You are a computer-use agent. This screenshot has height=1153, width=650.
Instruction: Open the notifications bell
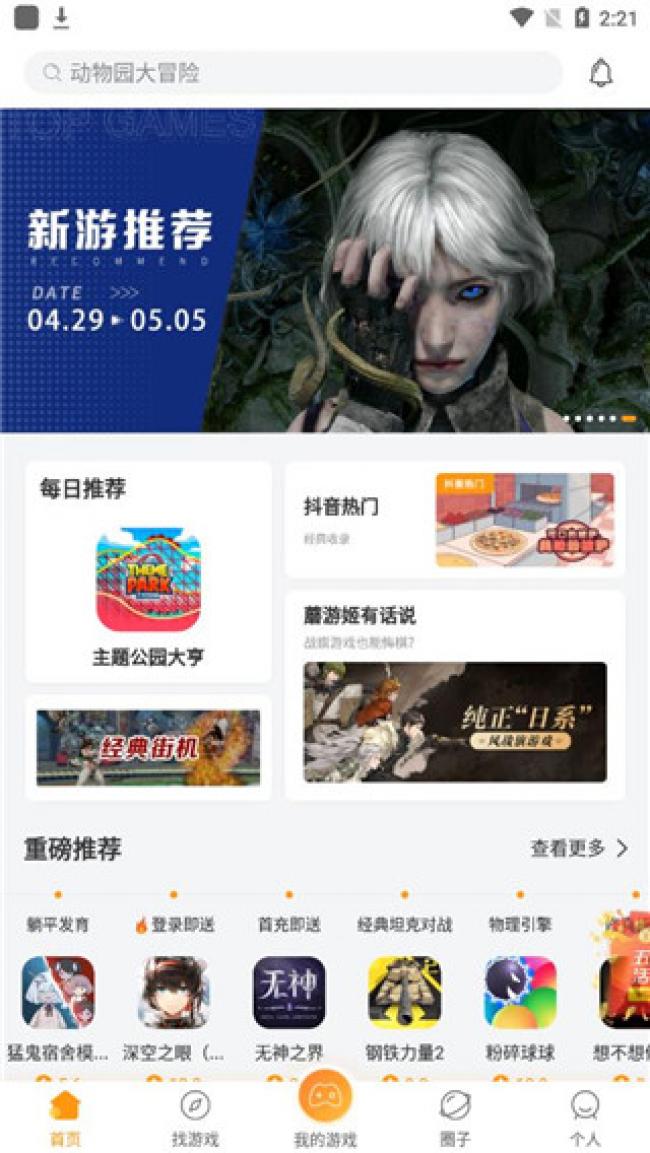tap(600, 73)
